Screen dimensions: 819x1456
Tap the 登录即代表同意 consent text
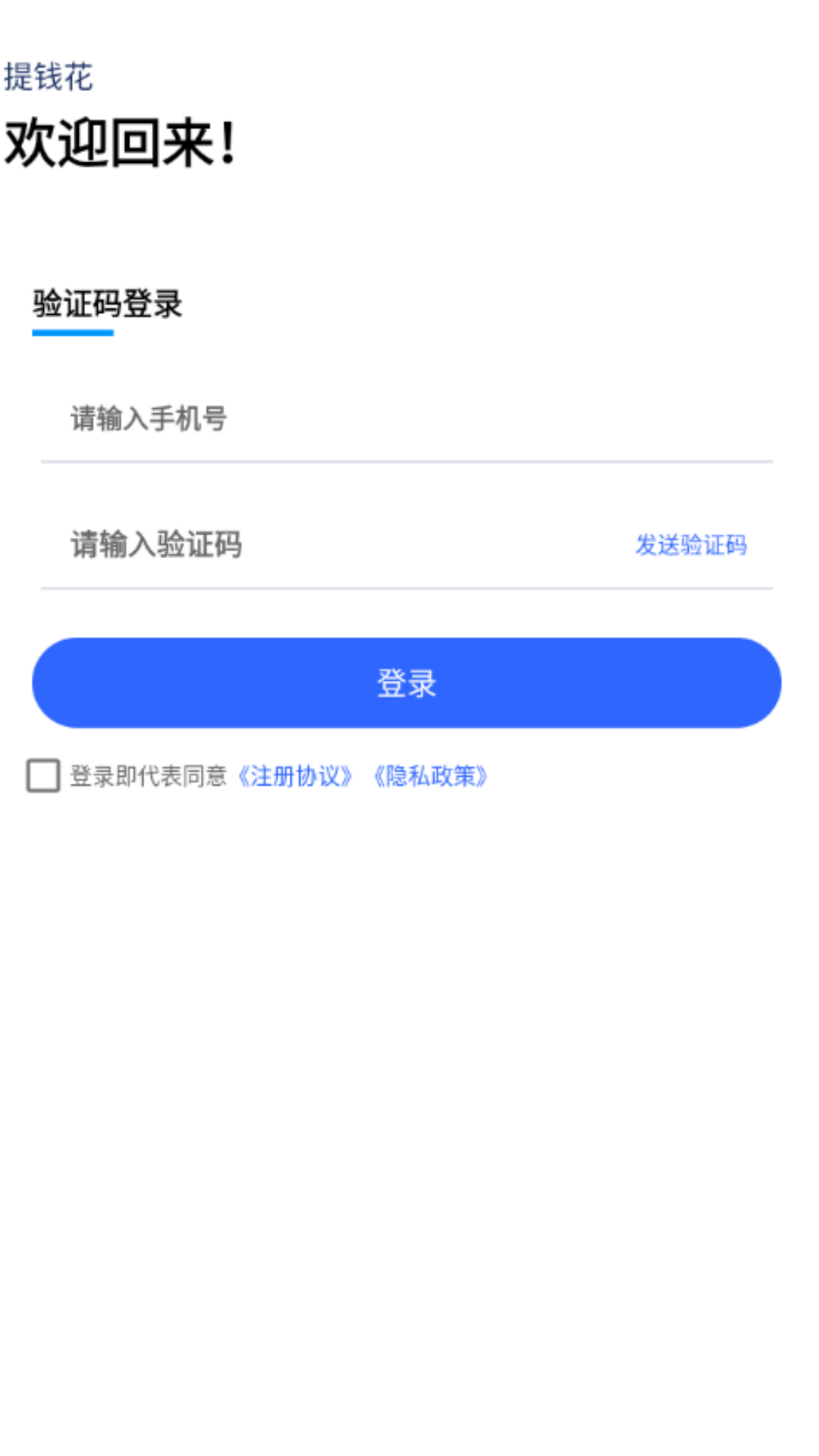click(x=149, y=776)
